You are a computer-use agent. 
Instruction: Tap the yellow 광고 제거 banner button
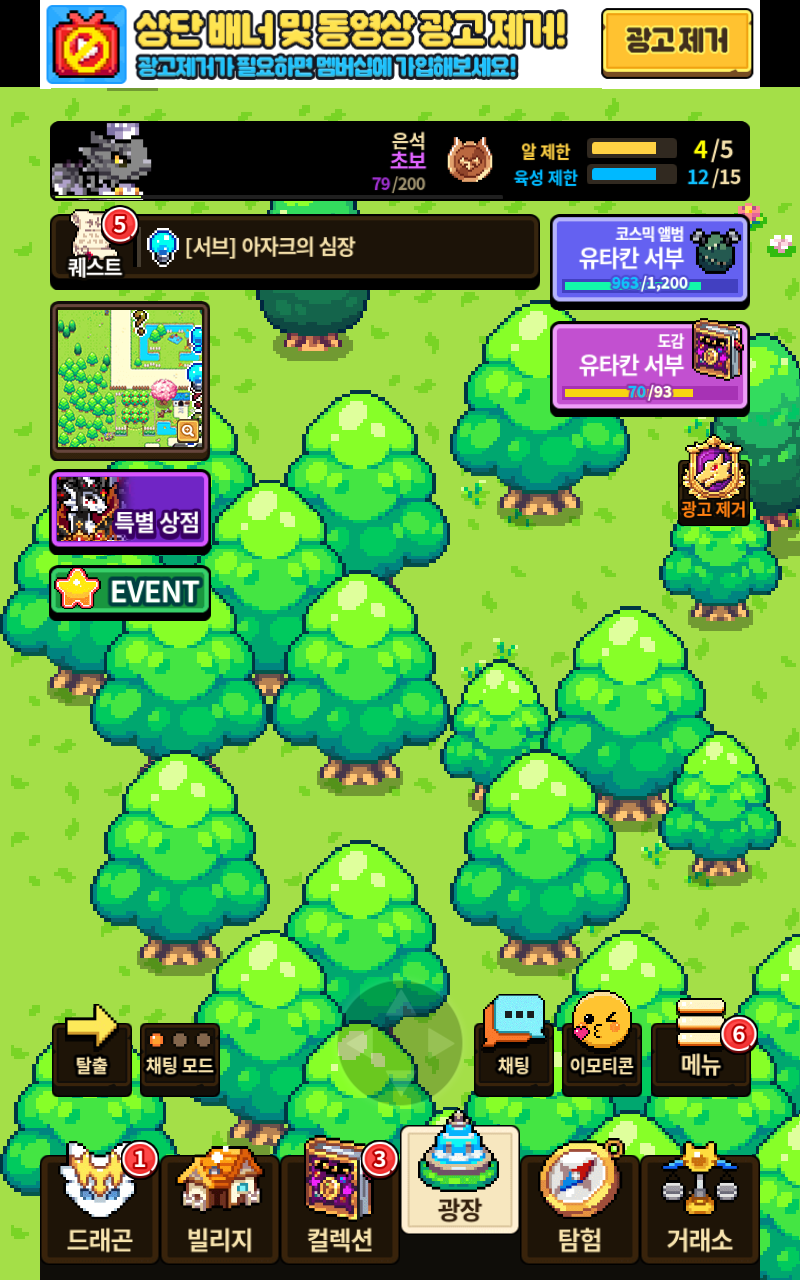click(676, 43)
